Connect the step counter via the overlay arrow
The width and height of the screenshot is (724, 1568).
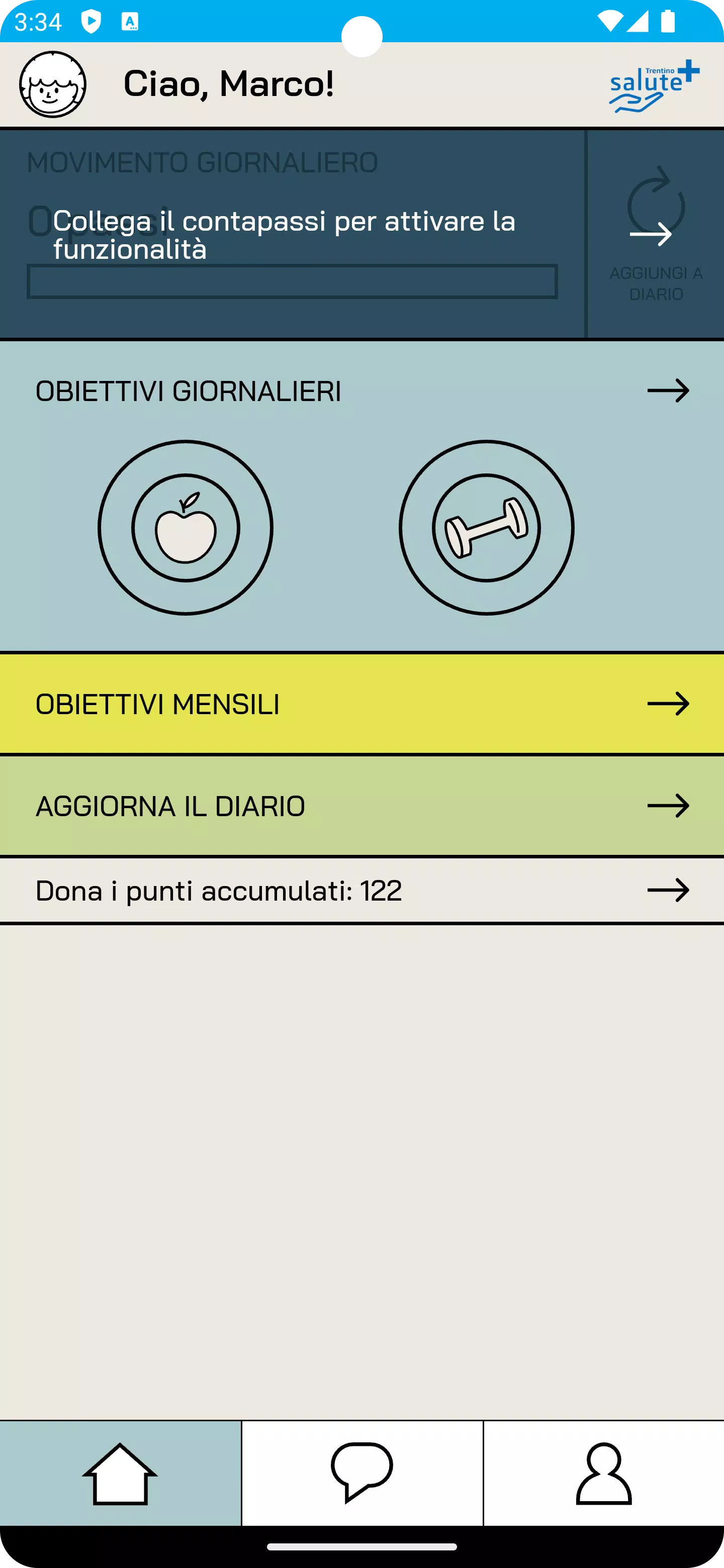[x=650, y=234]
